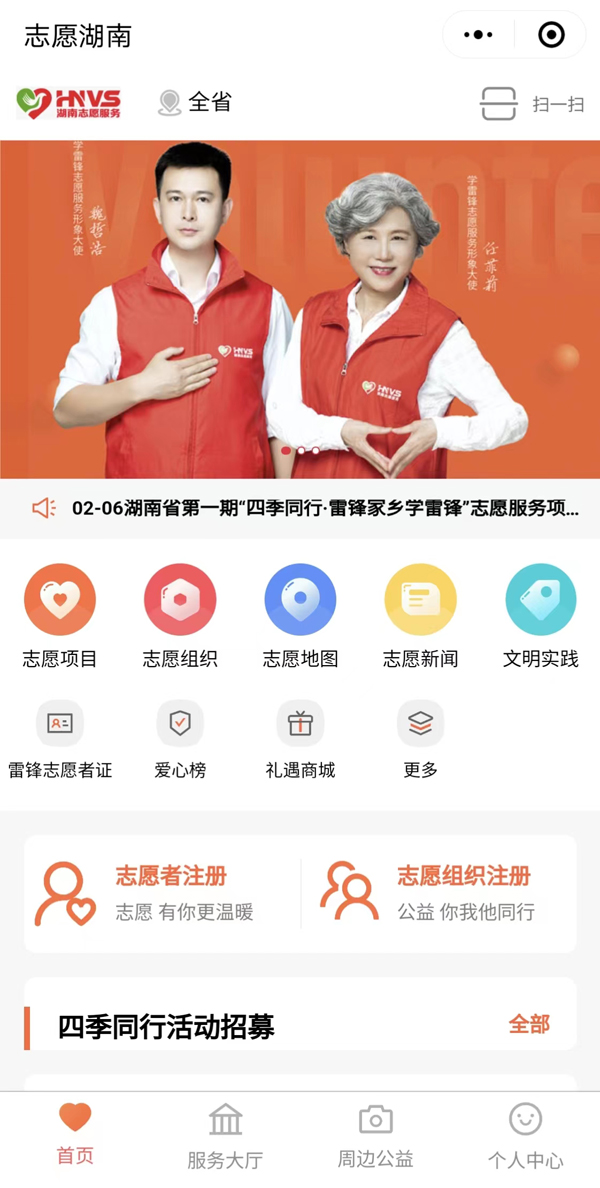Start 志愿组织注册
The width and height of the screenshot is (600, 1188).
438,893
